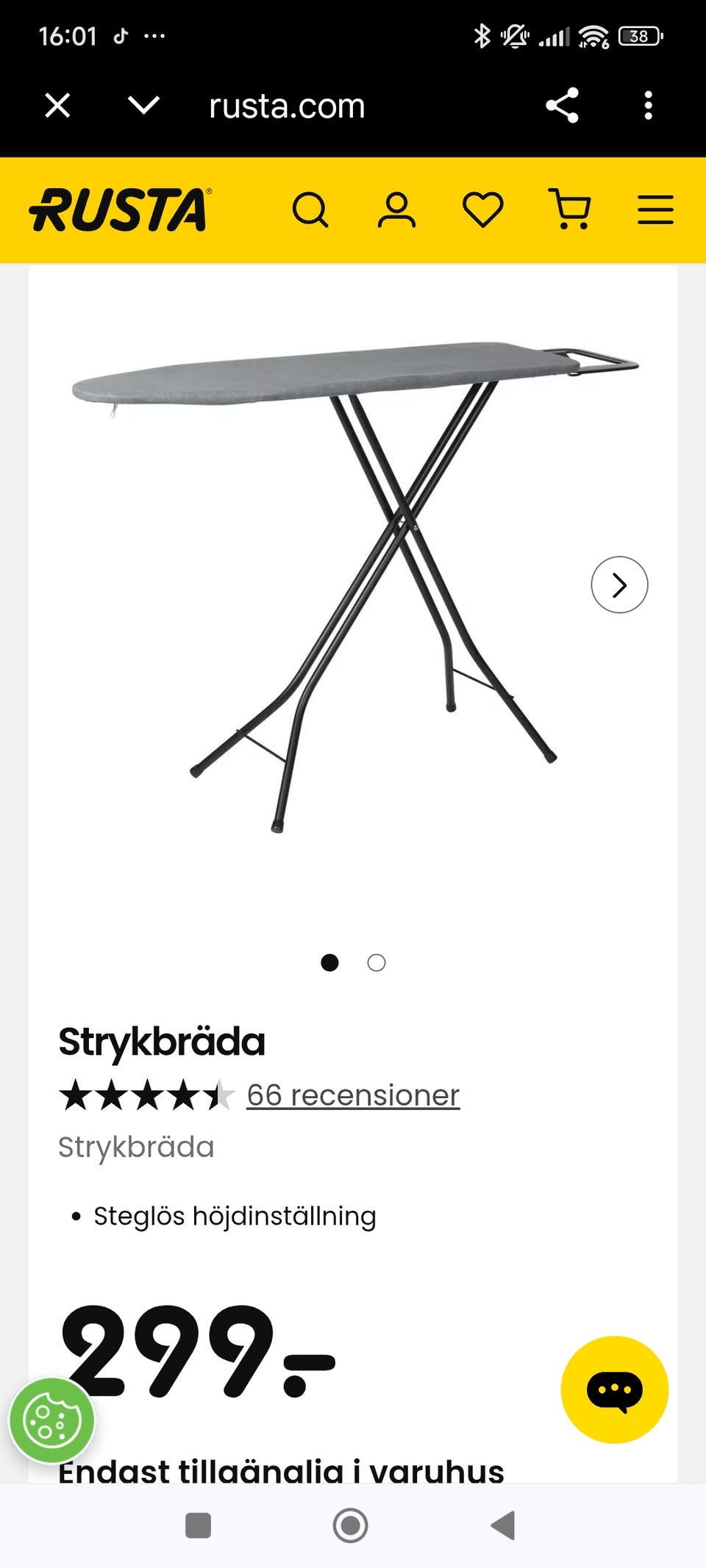The image size is (706, 1568).
Task: Go back with the system back button
Action: [x=503, y=1525]
